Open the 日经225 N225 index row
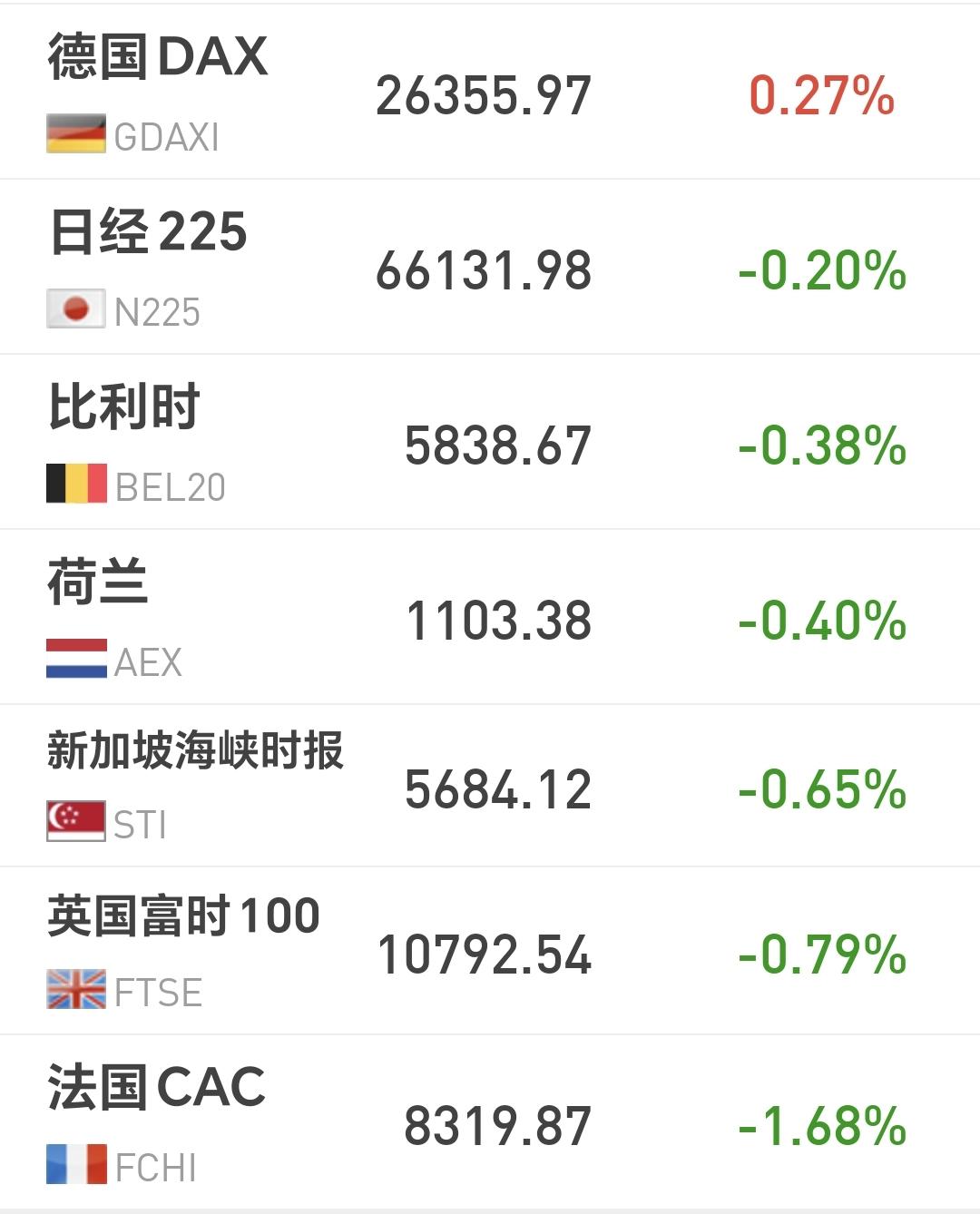 490,267
